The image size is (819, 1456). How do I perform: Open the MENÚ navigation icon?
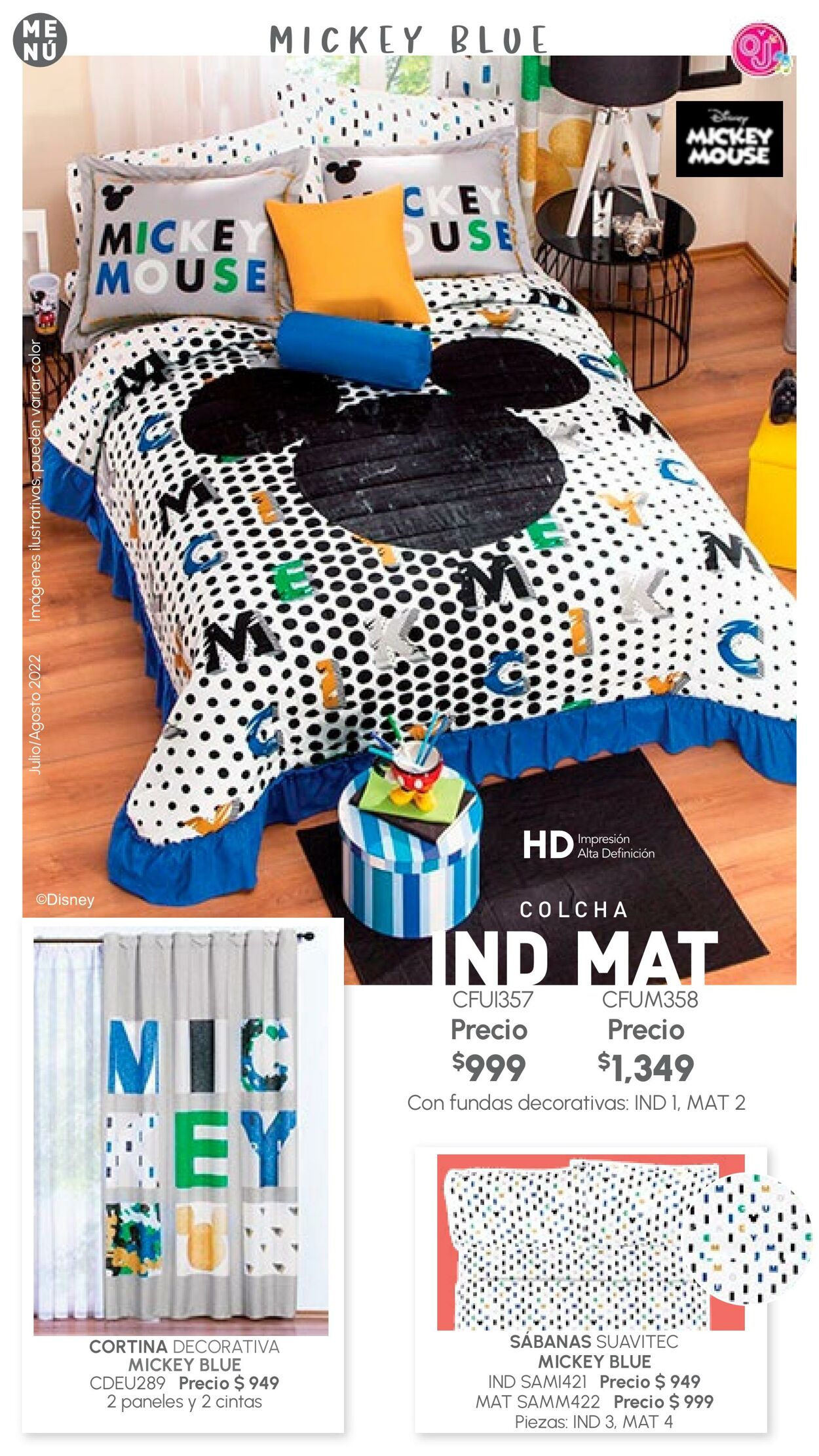click(x=39, y=41)
